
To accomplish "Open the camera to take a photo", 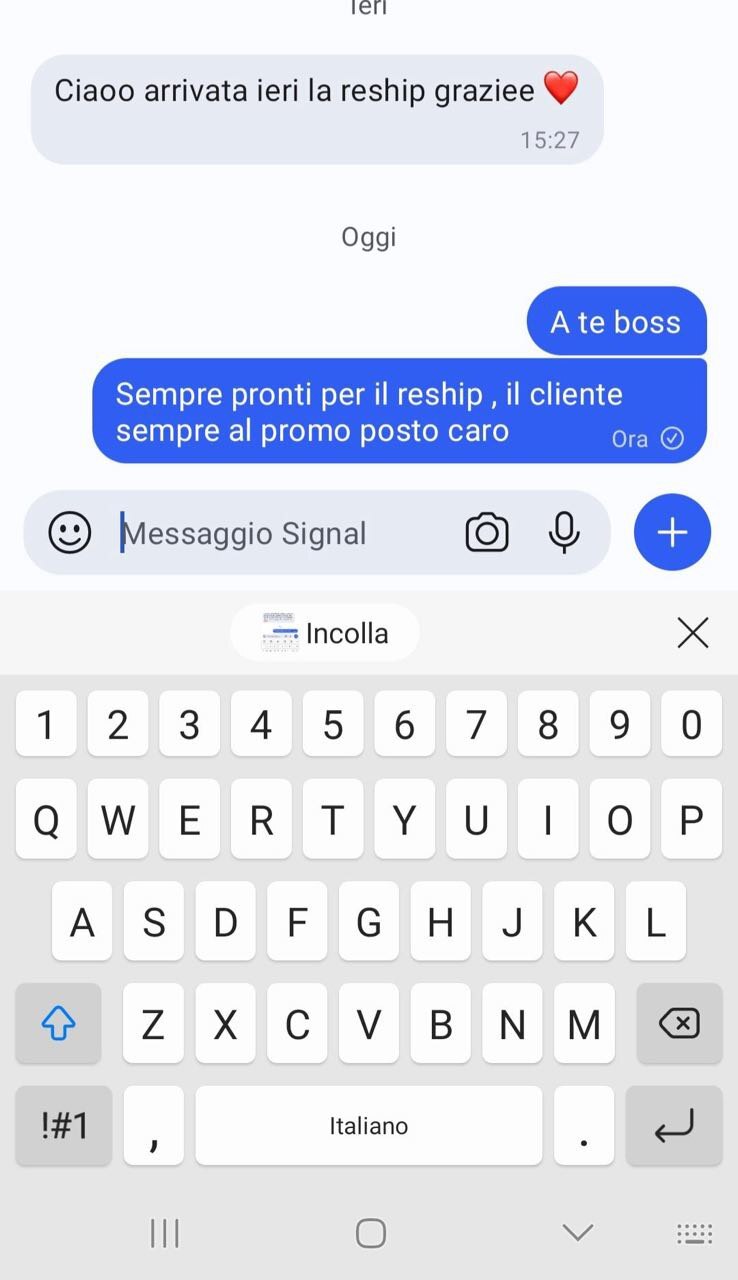I will pos(487,533).
